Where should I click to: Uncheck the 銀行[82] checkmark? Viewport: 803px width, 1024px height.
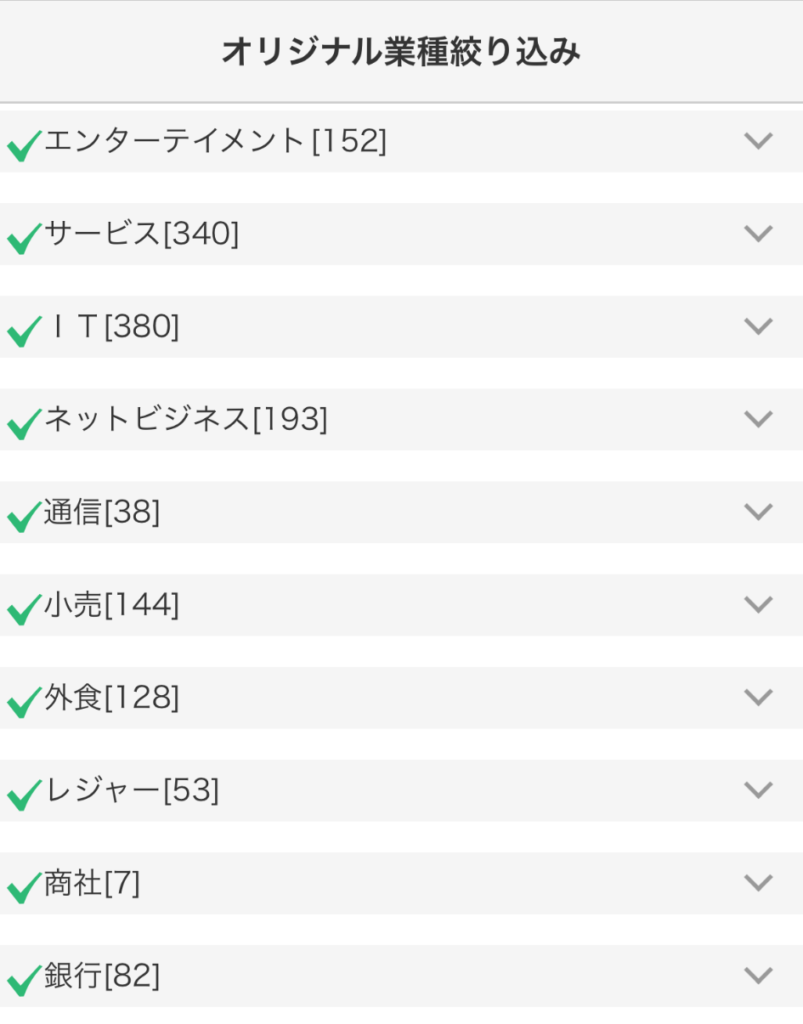(23, 979)
